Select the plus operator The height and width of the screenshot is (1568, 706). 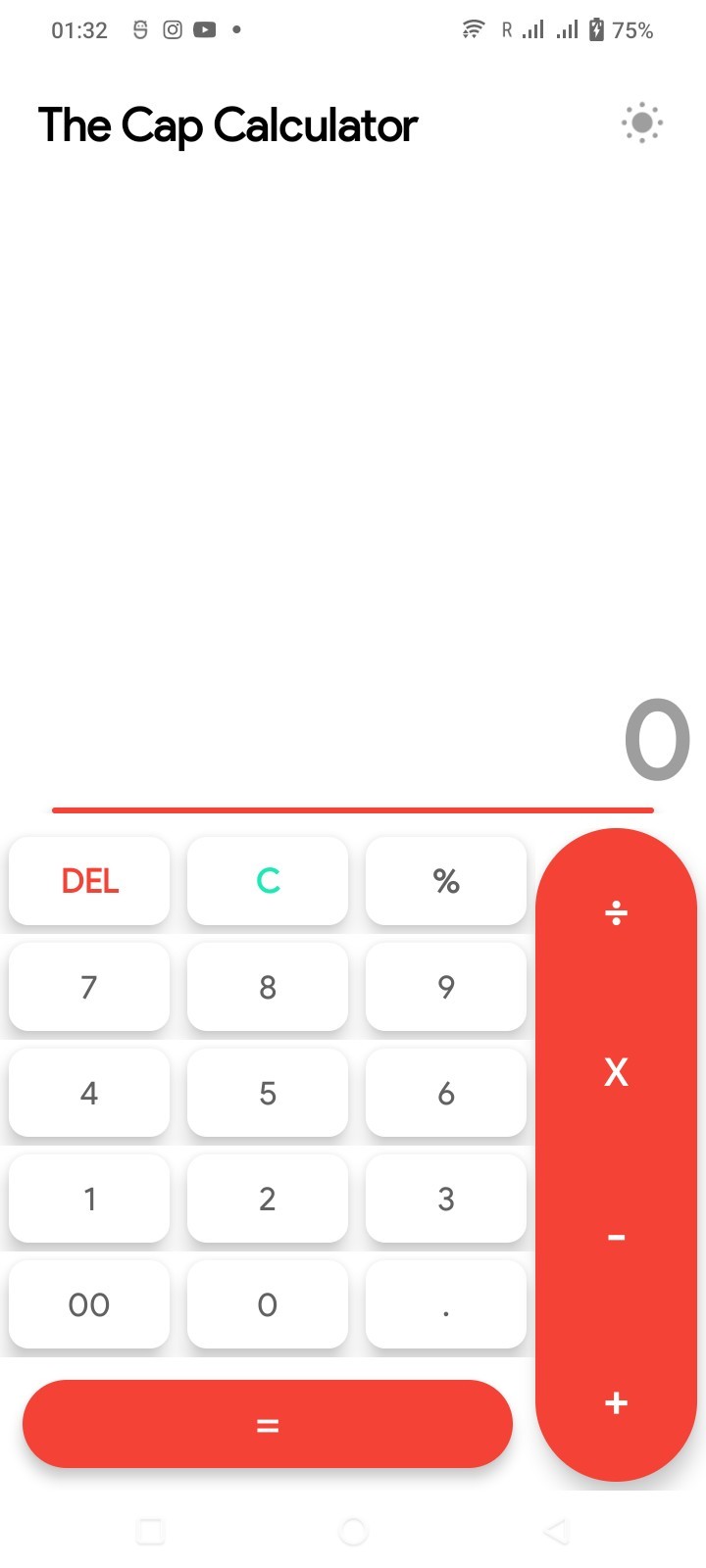click(x=616, y=1402)
